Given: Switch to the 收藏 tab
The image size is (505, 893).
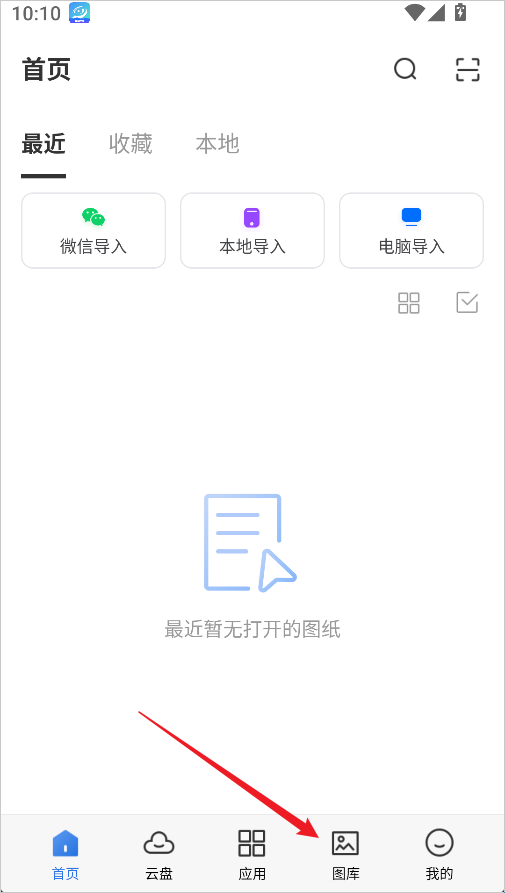Looking at the screenshot, I should [130, 144].
